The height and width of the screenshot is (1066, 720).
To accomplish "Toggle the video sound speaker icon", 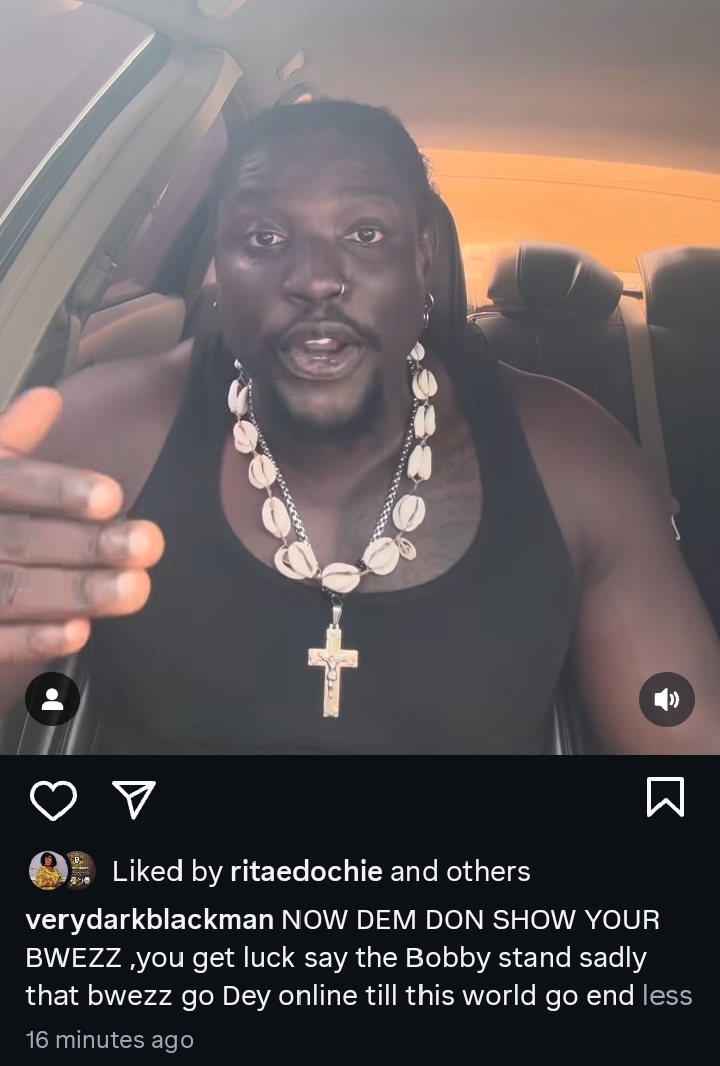I will [666, 699].
